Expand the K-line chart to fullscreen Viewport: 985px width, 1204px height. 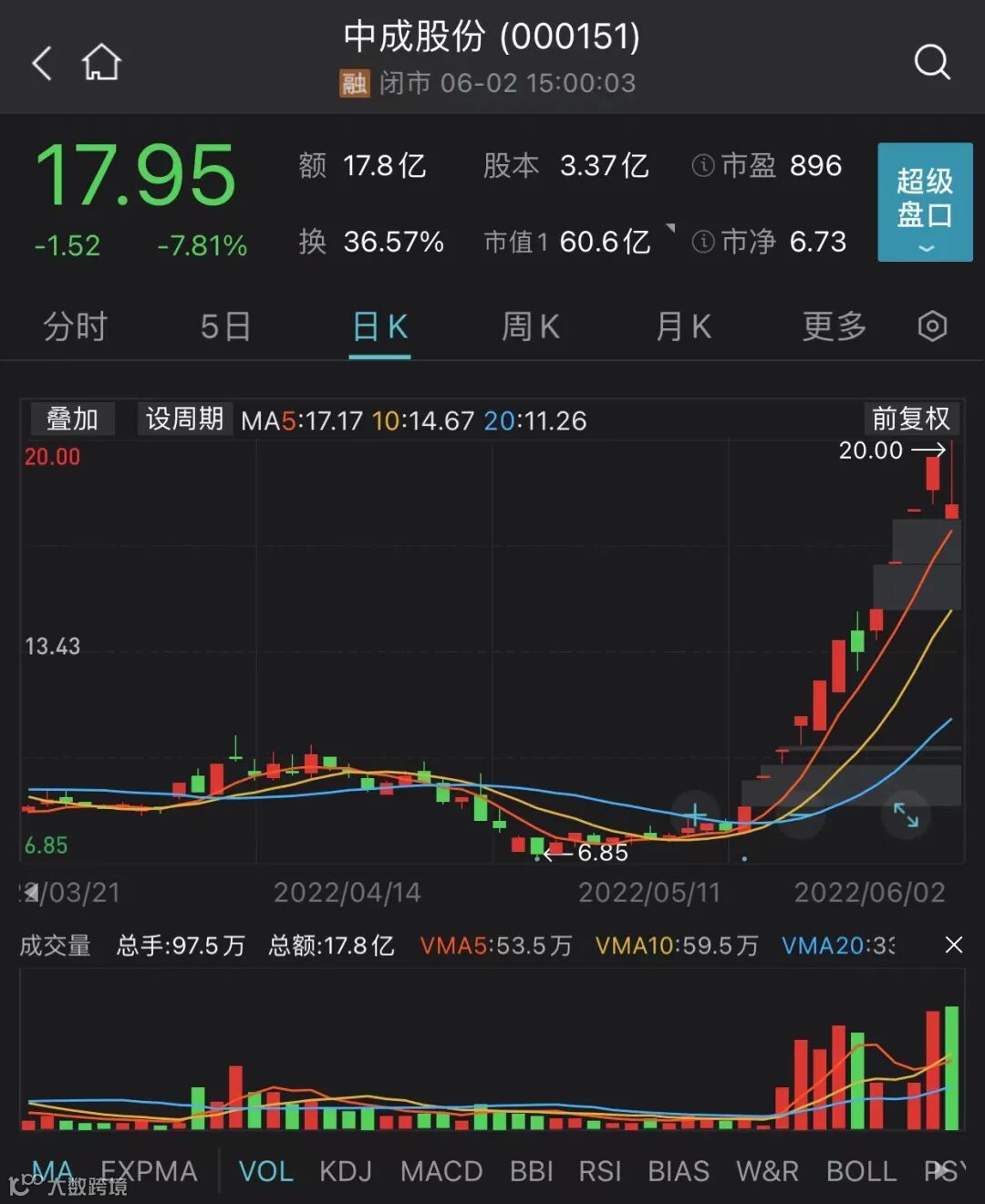coord(906,815)
